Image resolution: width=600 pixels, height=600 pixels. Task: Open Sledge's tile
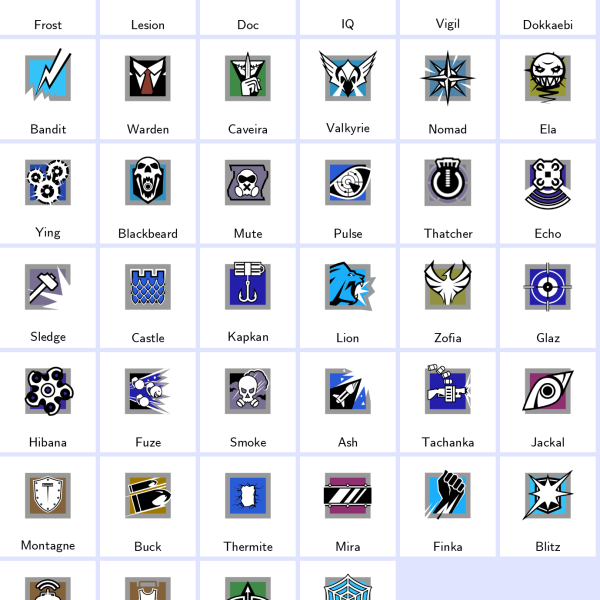48,296
